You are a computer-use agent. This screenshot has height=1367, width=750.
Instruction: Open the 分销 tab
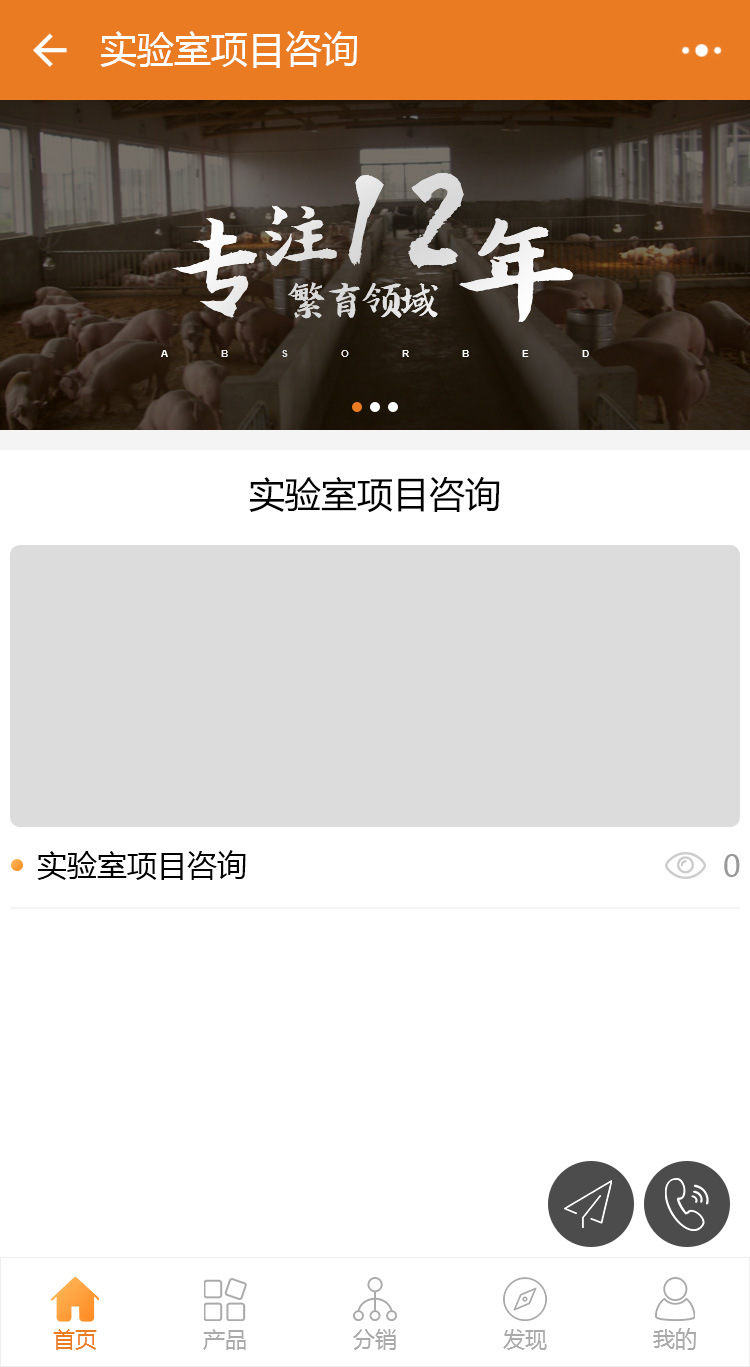375,1313
